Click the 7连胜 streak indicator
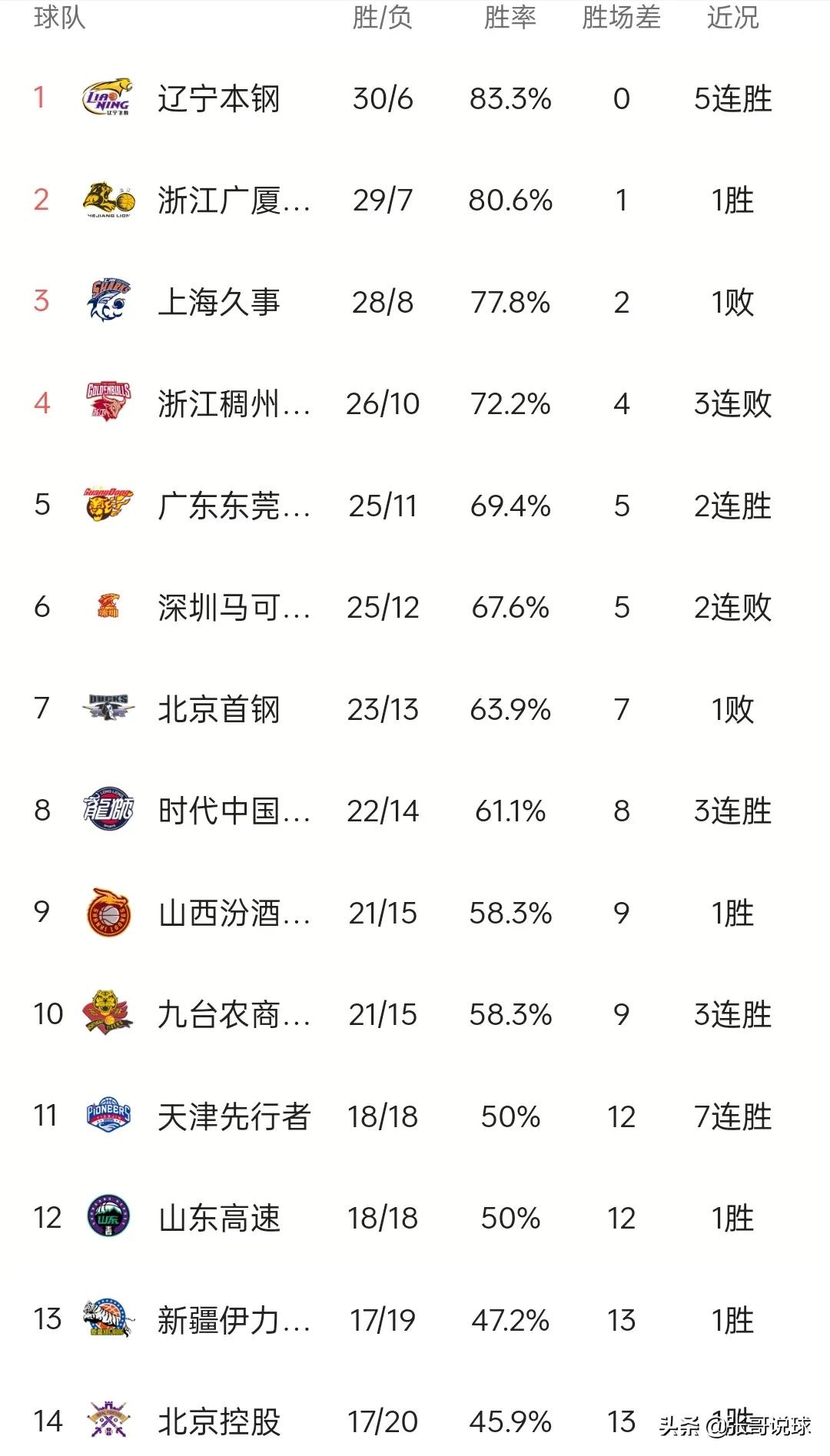Image resolution: width=830 pixels, height=1456 pixels. 735,1117
